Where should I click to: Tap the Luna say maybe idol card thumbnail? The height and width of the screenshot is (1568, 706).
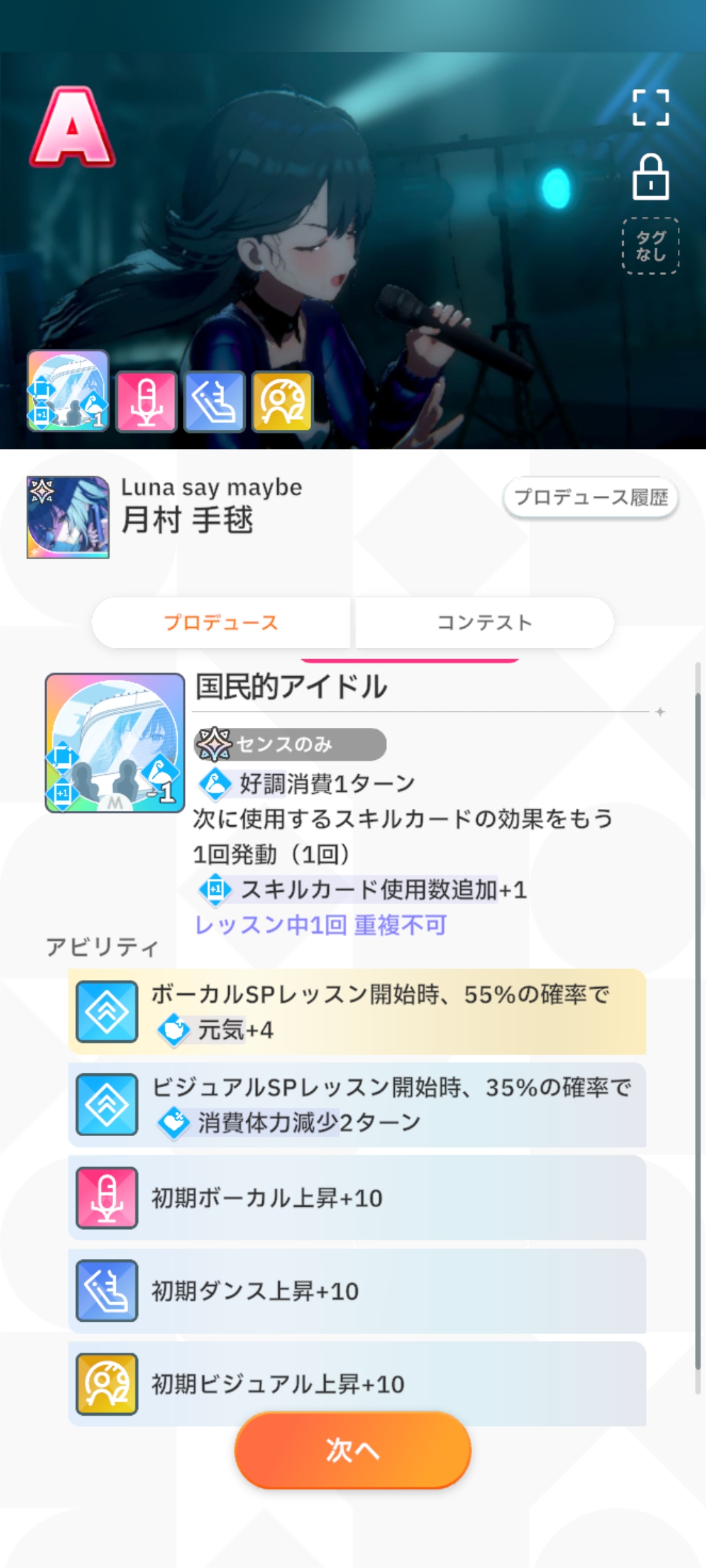pos(68,517)
